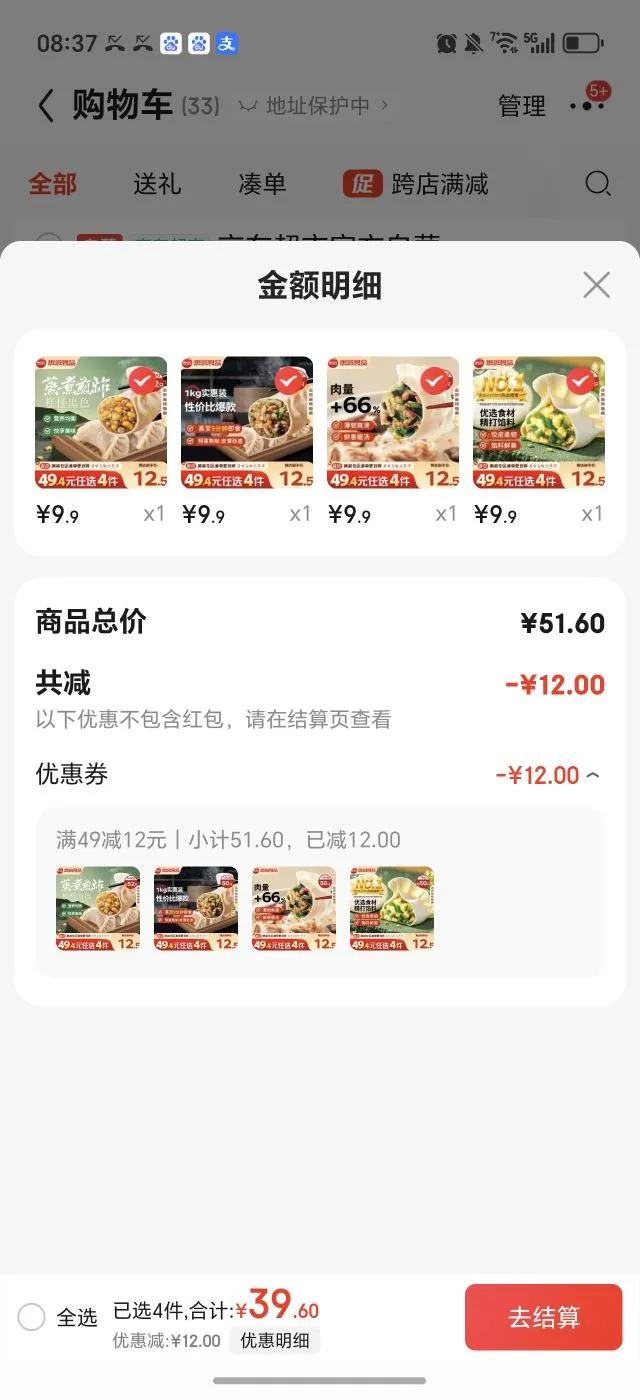Viewport: 640px width, 1400px height.
Task: Select the checked 蒸煮煎炸 dumpling tile
Action: (x=101, y=423)
